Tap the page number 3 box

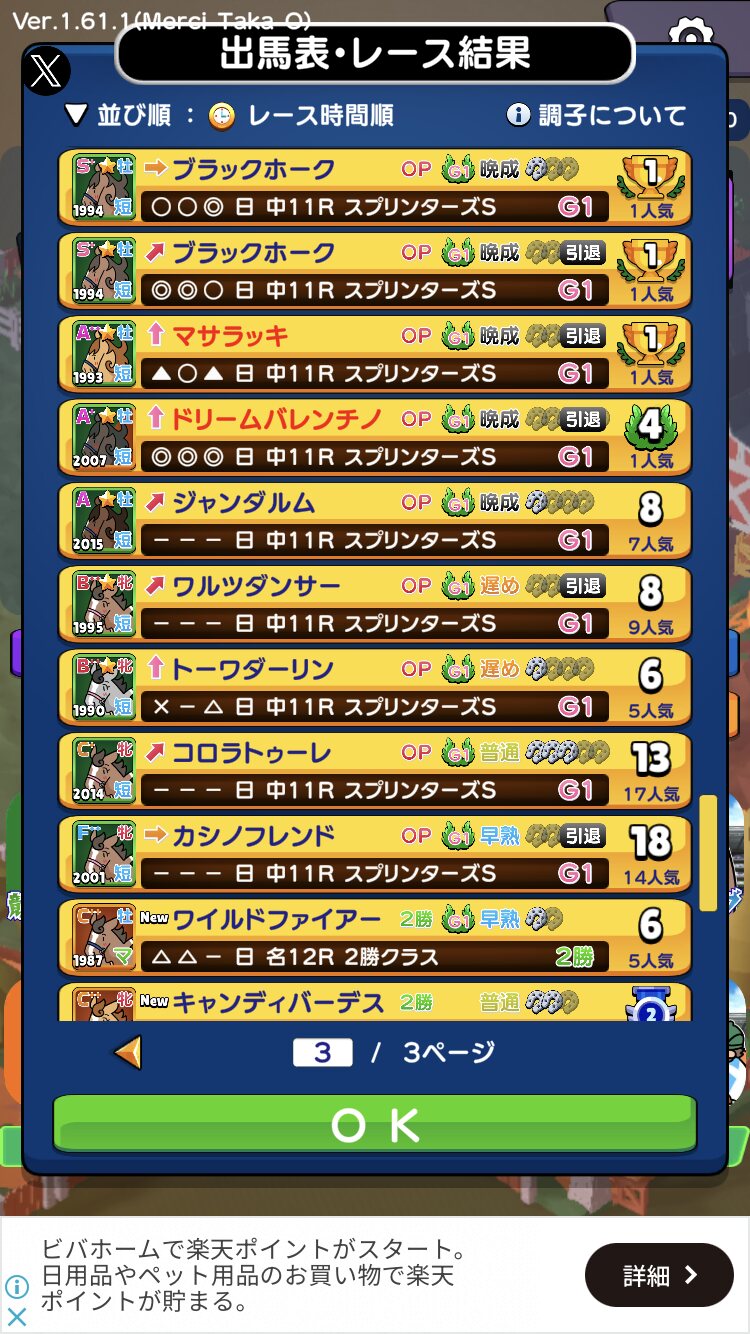click(x=322, y=1052)
